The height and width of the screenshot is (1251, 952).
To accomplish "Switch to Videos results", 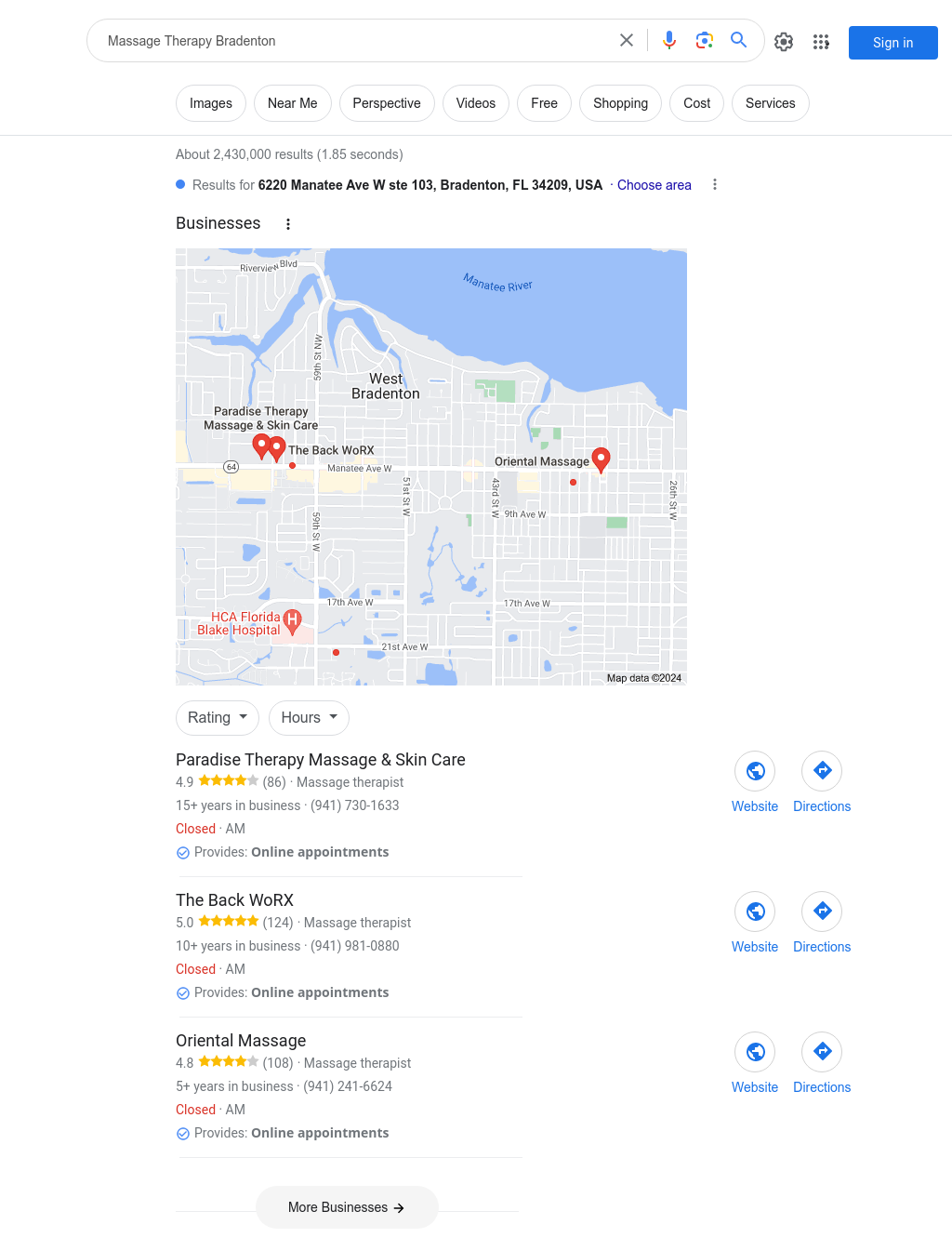I will coord(475,103).
